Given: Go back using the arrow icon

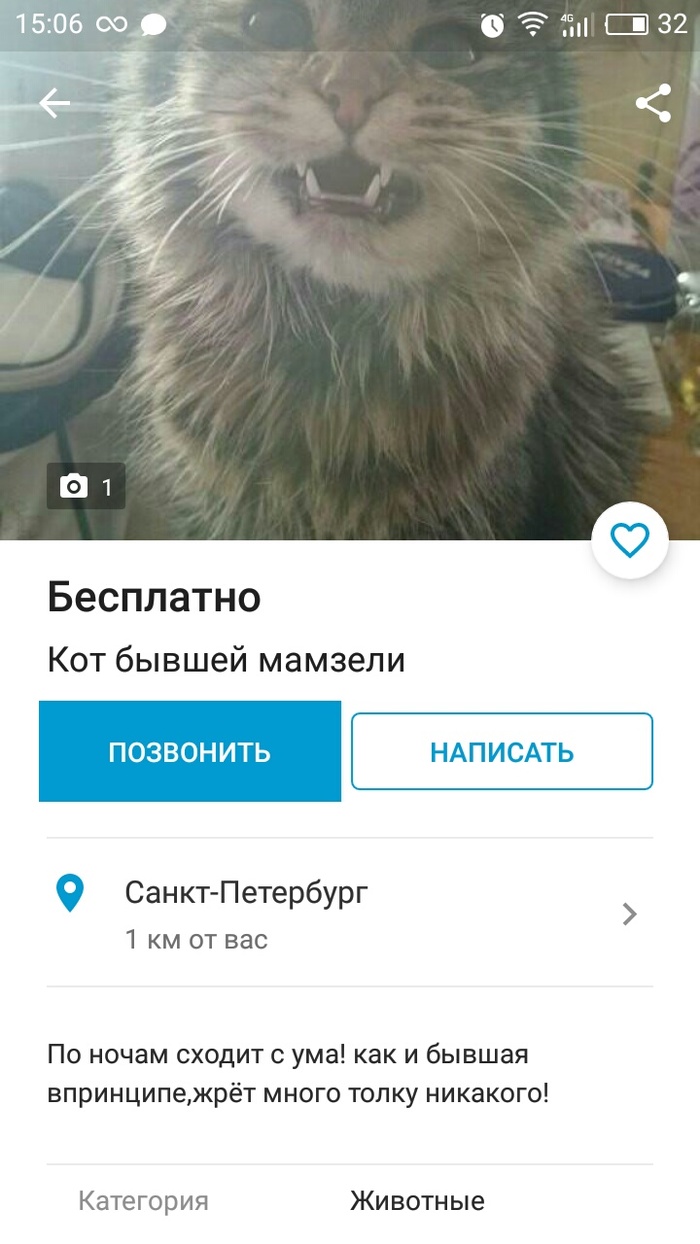Looking at the screenshot, I should 55,103.
